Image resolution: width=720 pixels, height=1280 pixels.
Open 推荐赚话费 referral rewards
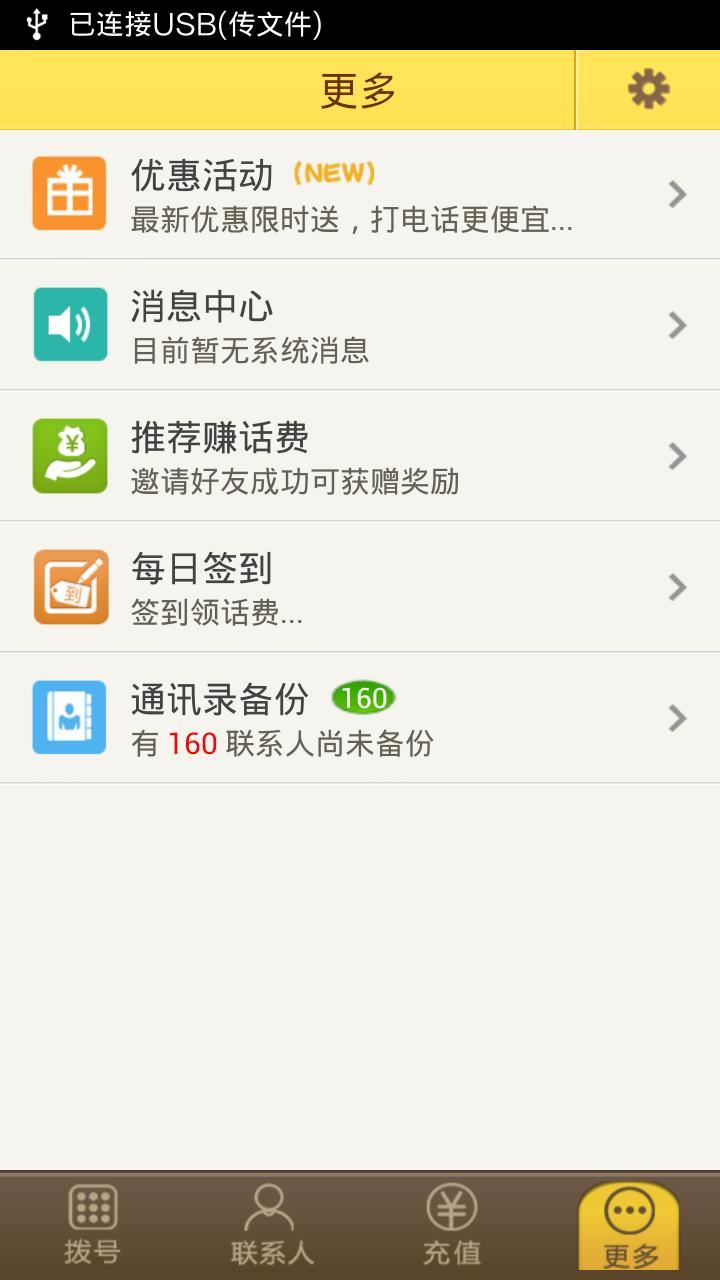[360, 456]
